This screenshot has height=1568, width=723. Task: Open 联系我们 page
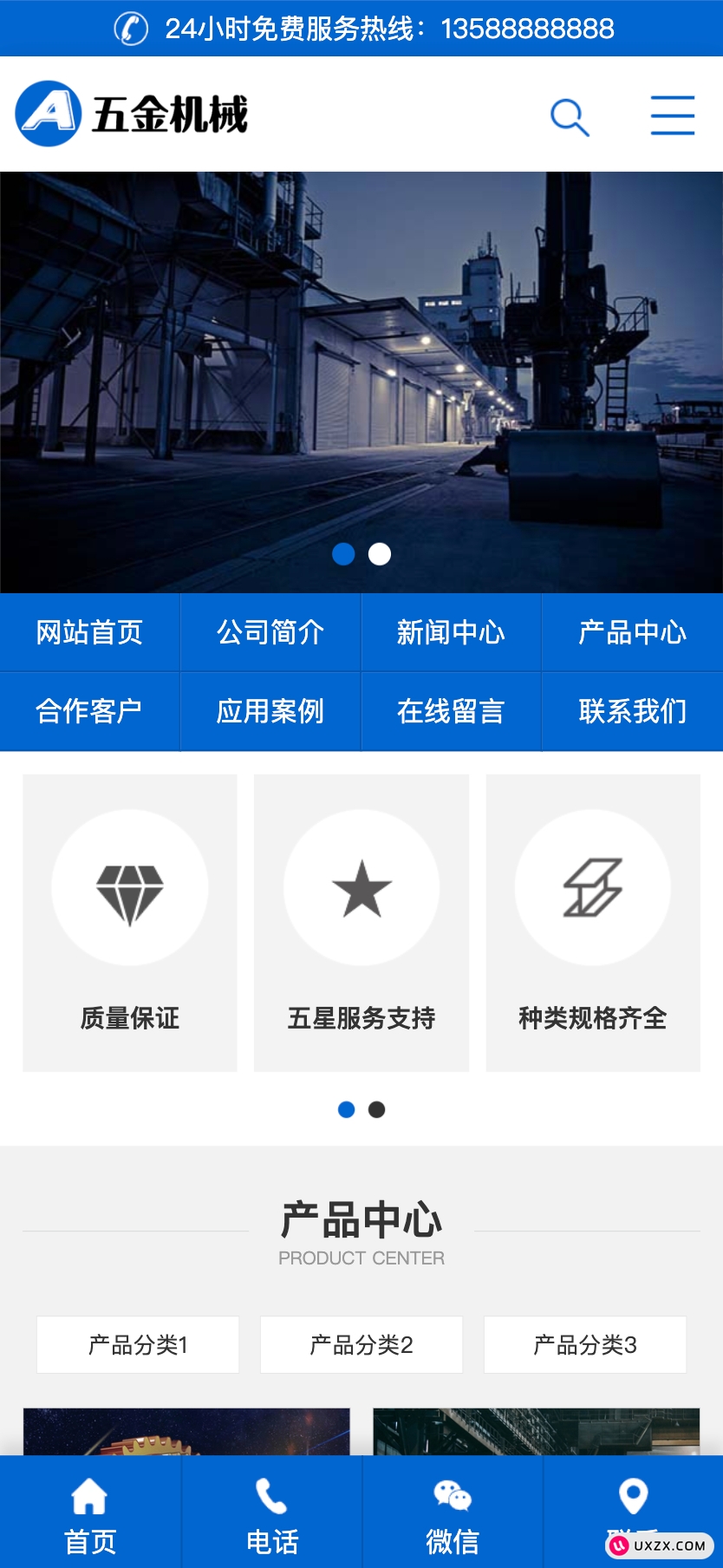632,711
